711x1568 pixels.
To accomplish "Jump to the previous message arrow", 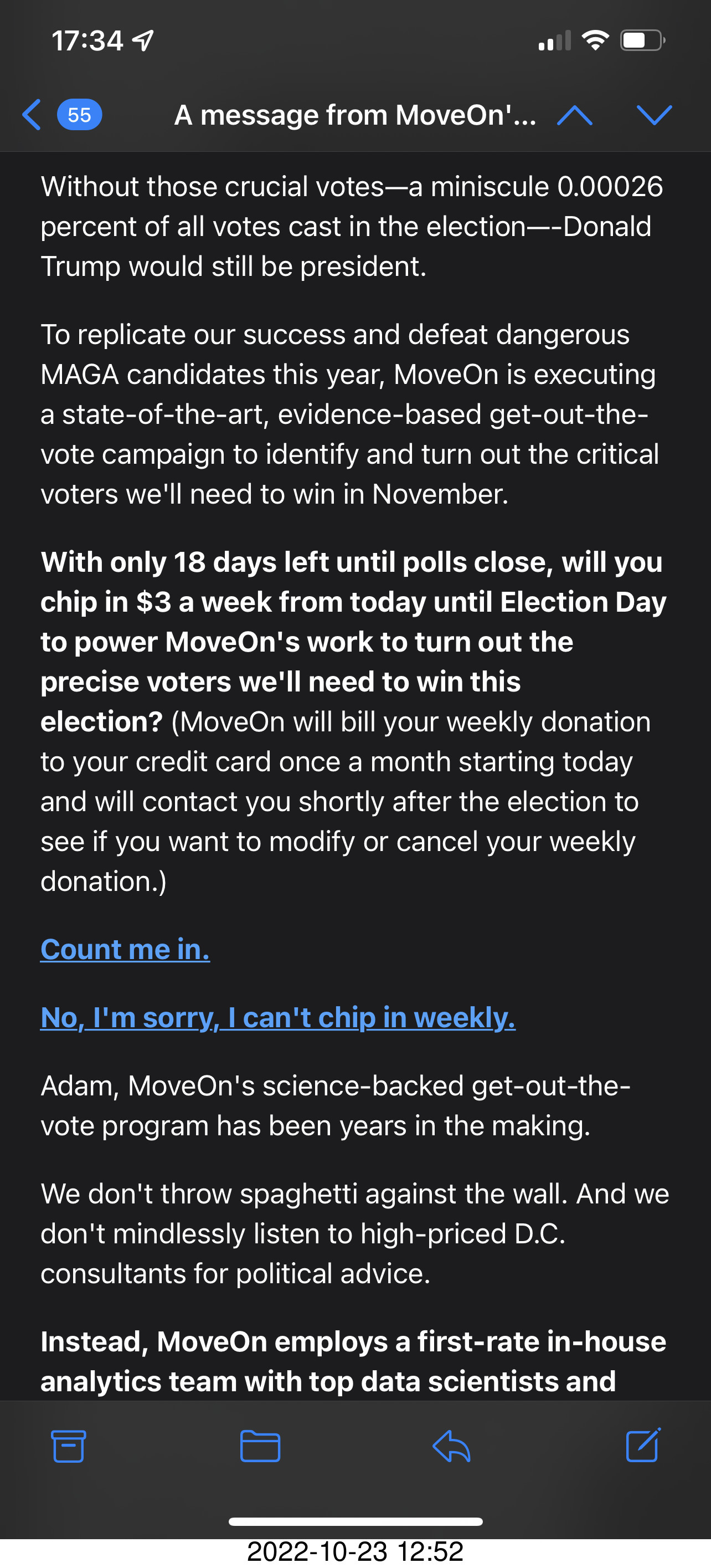I will click(574, 115).
